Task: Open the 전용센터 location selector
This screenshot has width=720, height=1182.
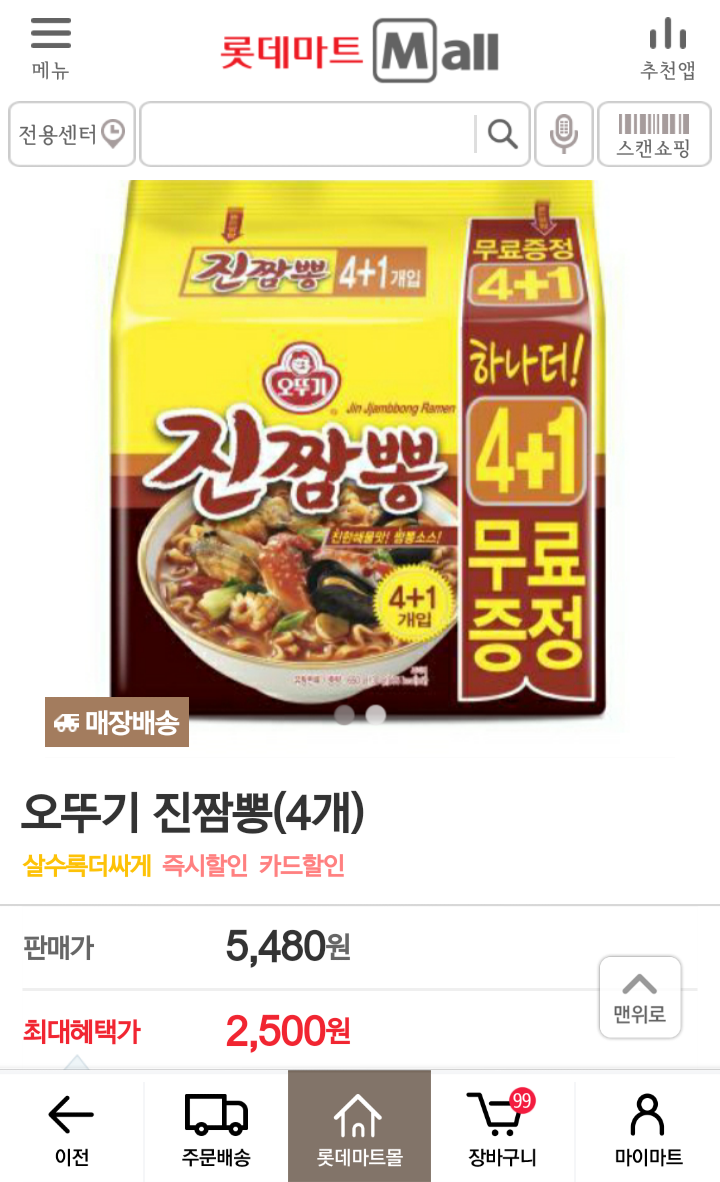Action: click(72, 134)
